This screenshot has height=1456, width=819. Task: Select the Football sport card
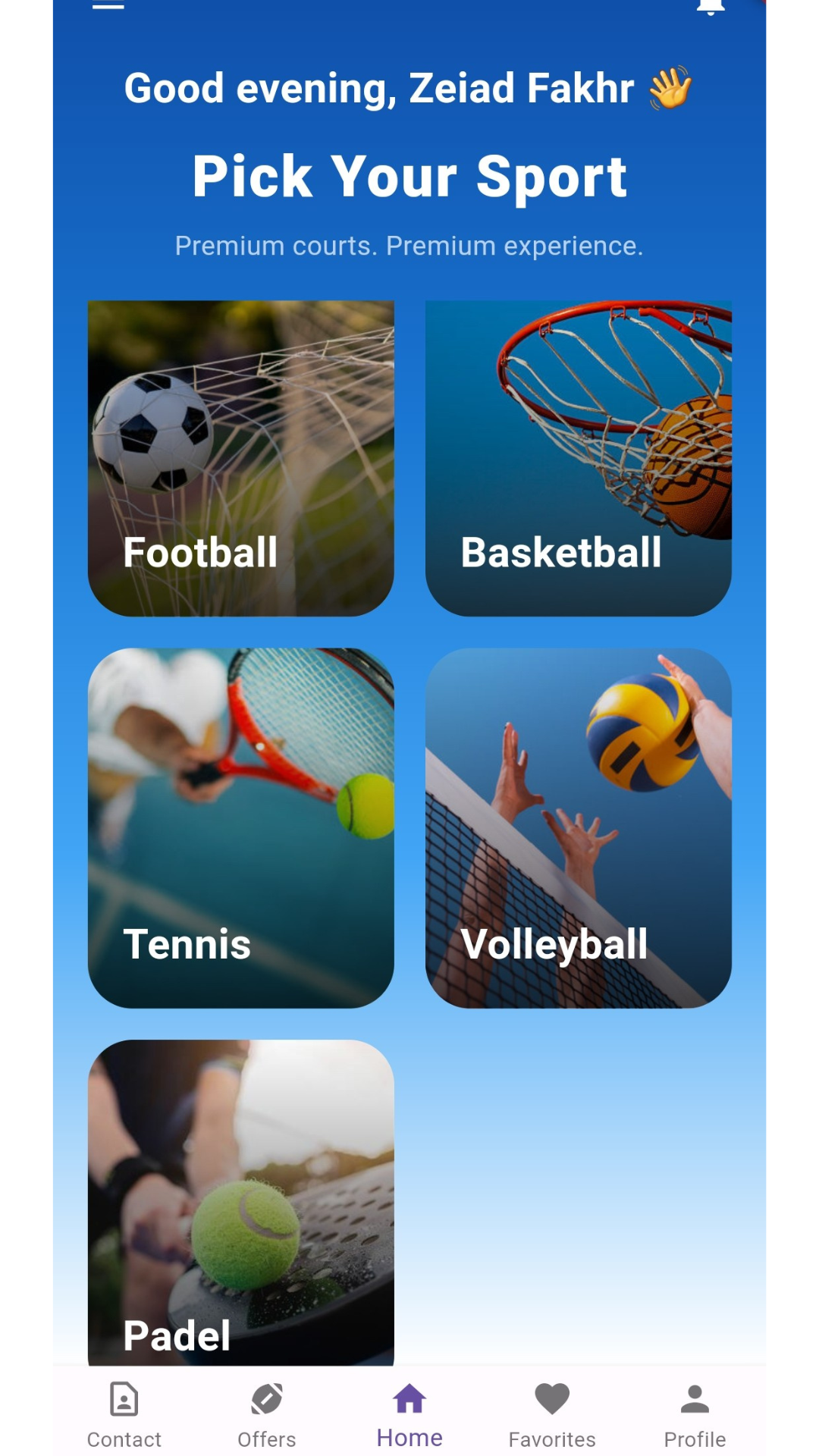coord(240,458)
